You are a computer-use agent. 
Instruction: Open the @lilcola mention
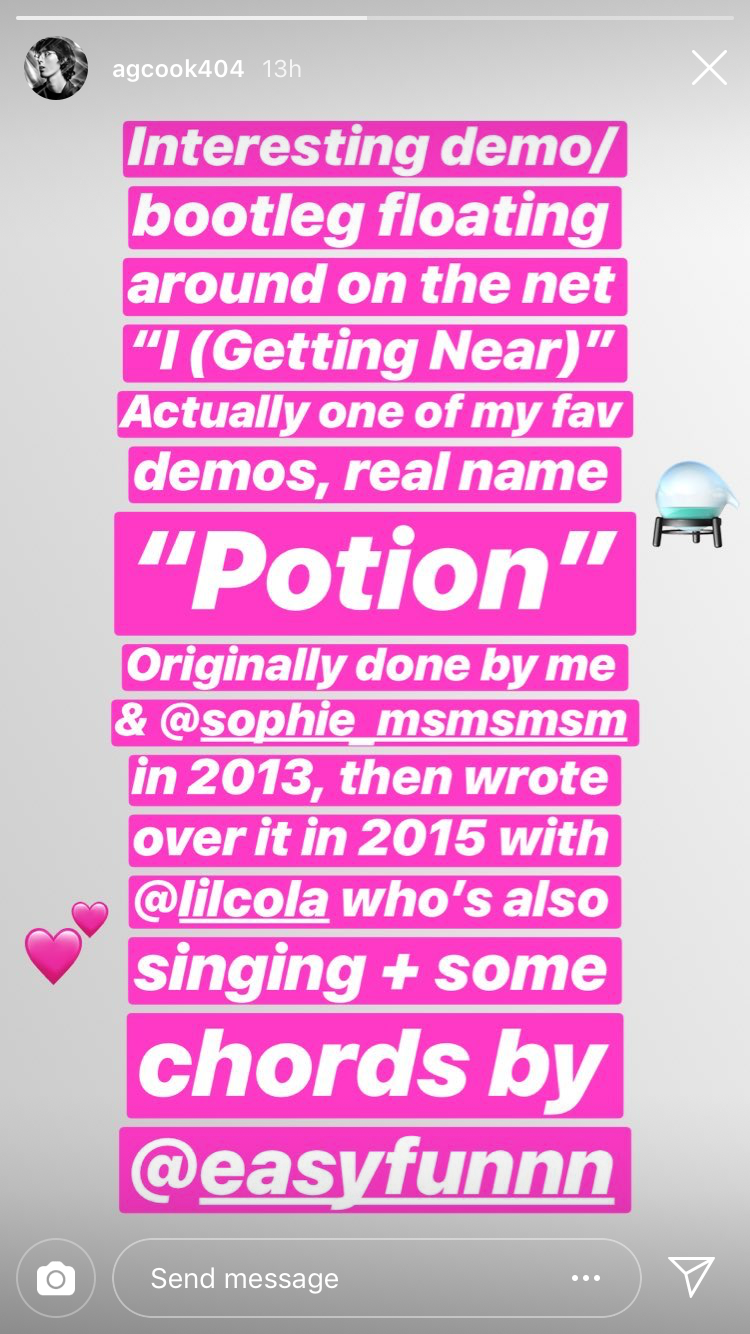pos(231,900)
